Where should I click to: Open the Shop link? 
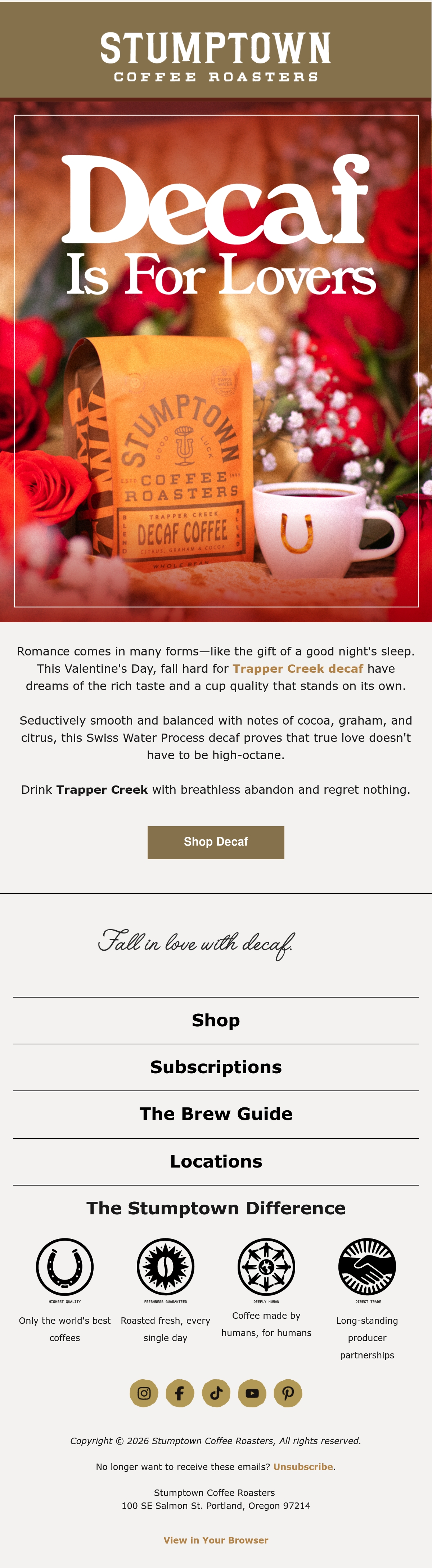(x=216, y=1020)
